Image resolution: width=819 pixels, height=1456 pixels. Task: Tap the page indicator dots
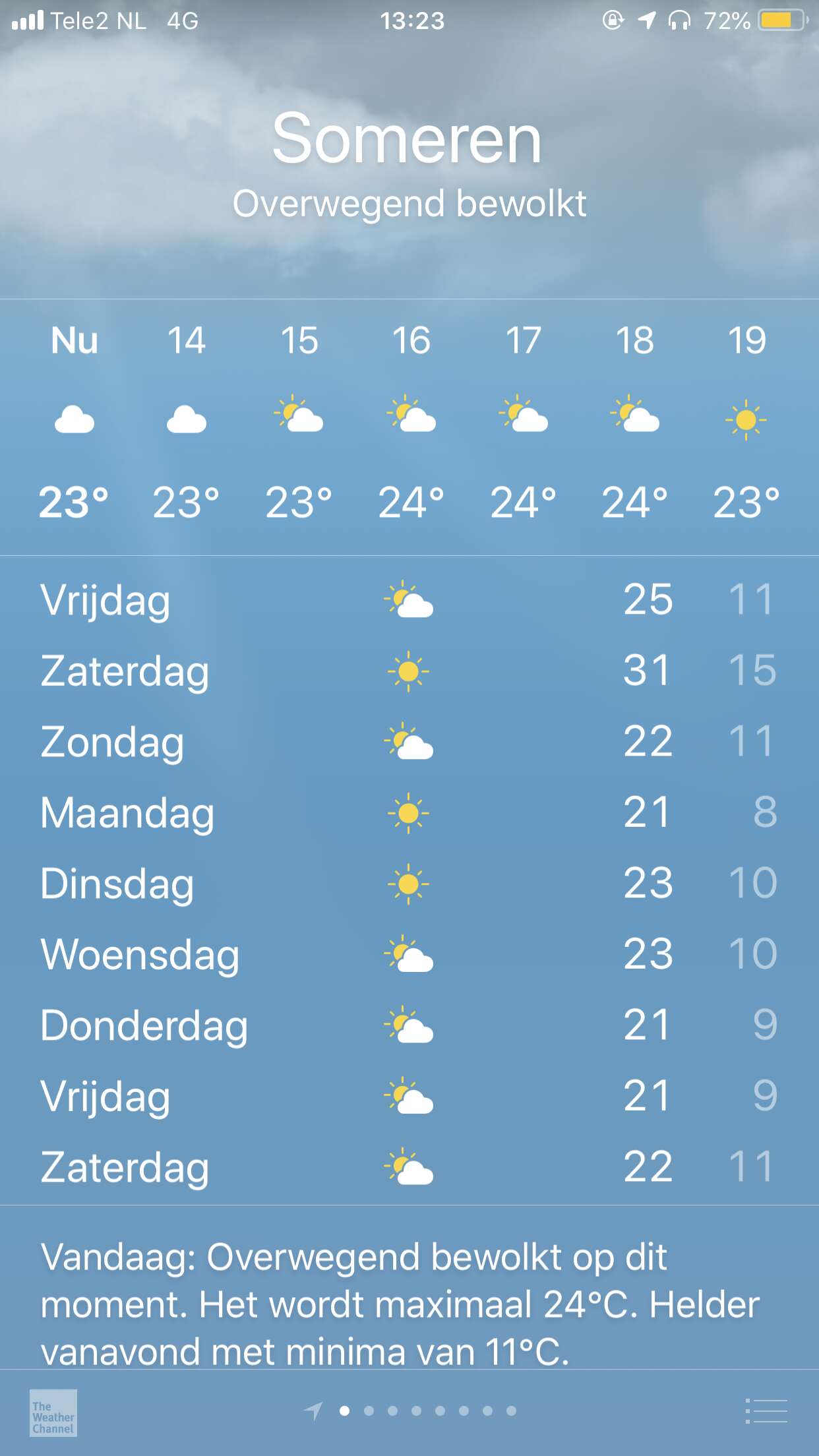click(x=410, y=1411)
